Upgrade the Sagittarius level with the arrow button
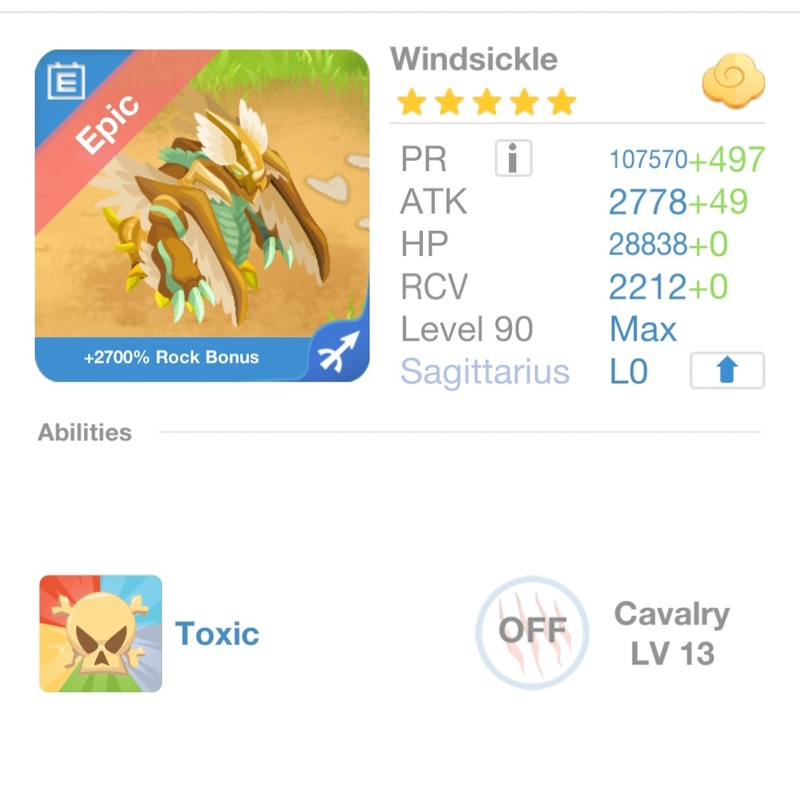This screenshot has height=786, width=800. [x=727, y=371]
